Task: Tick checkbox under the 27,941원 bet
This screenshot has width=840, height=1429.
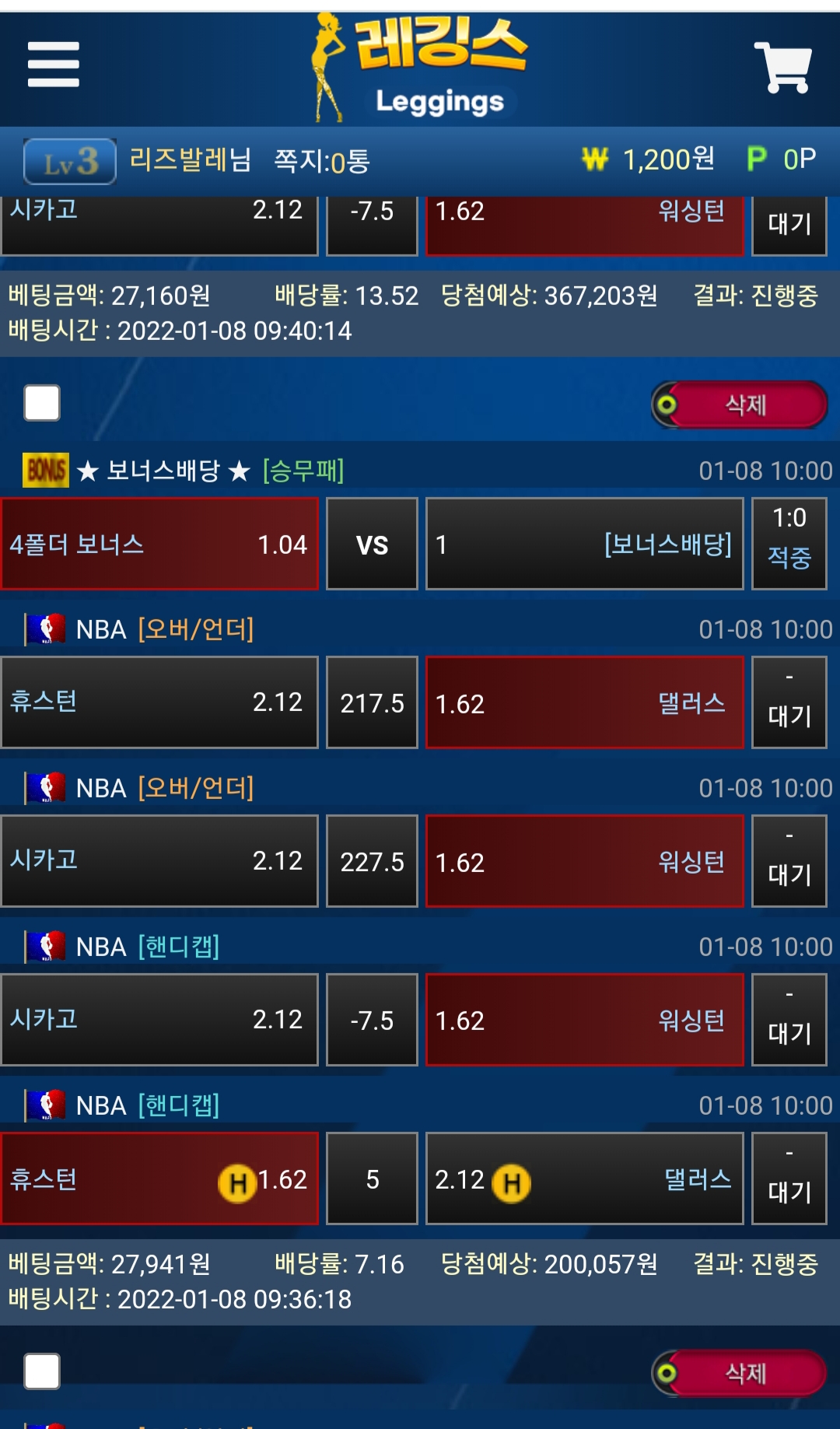Action: click(42, 1371)
